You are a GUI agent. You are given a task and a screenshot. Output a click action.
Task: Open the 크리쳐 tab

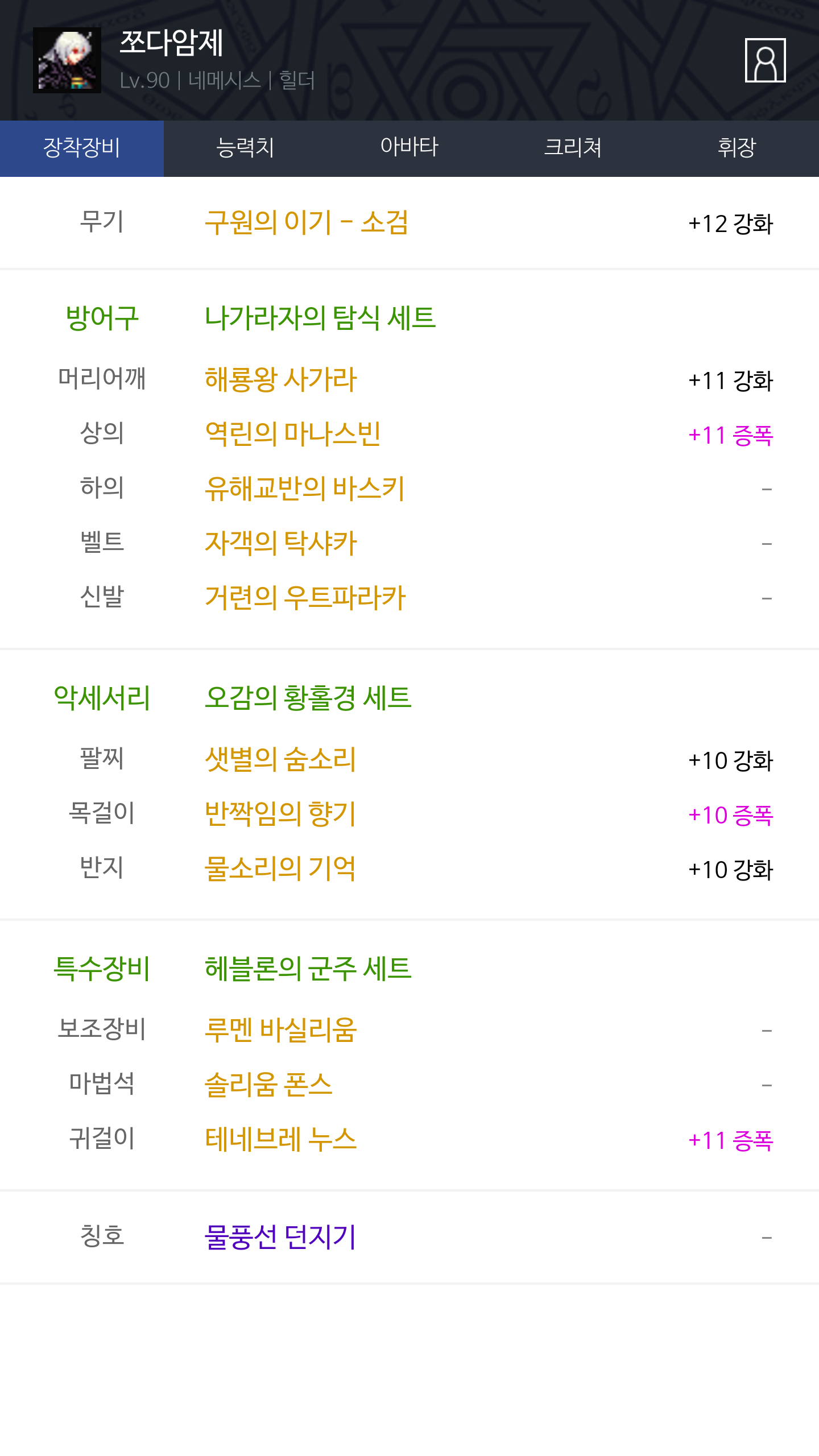[x=573, y=148]
